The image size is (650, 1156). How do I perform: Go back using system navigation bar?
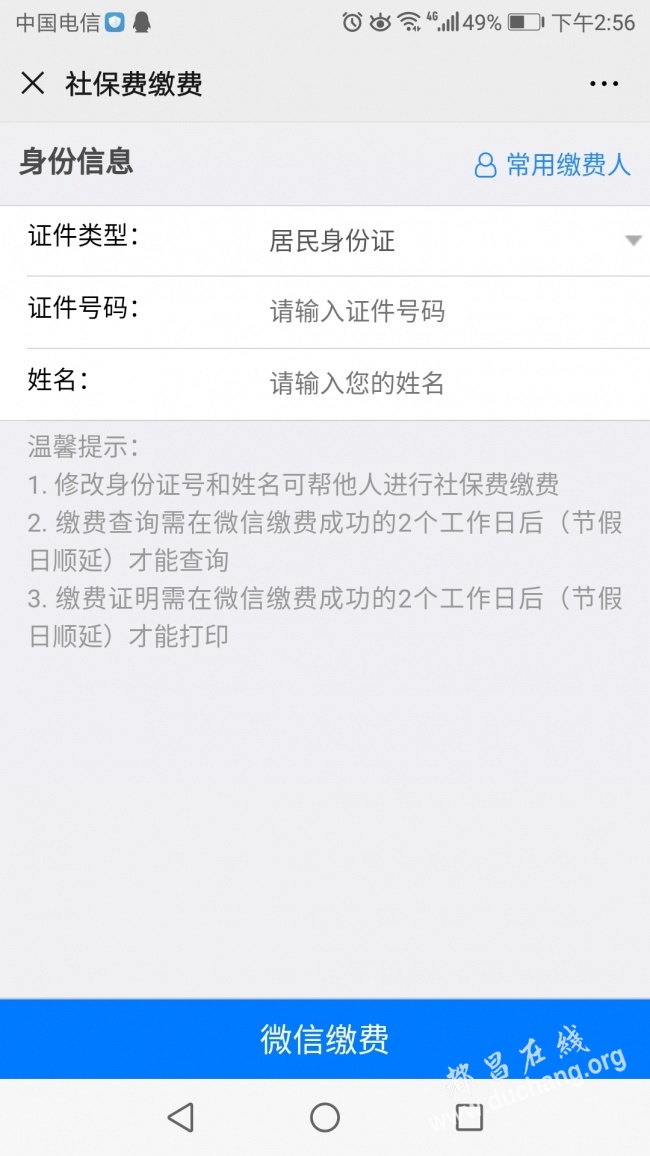pyautogui.click(x=181, y=1117)
